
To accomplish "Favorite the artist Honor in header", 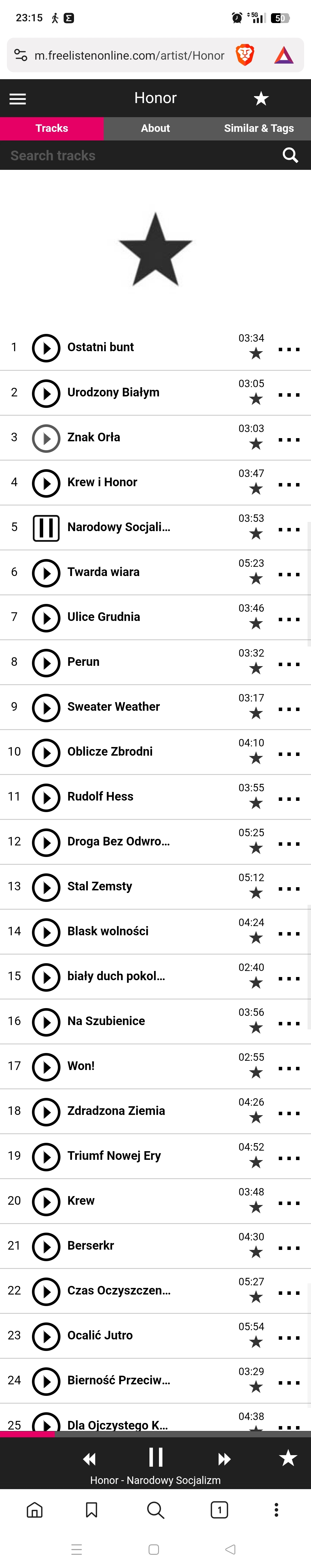I will 261,99.
